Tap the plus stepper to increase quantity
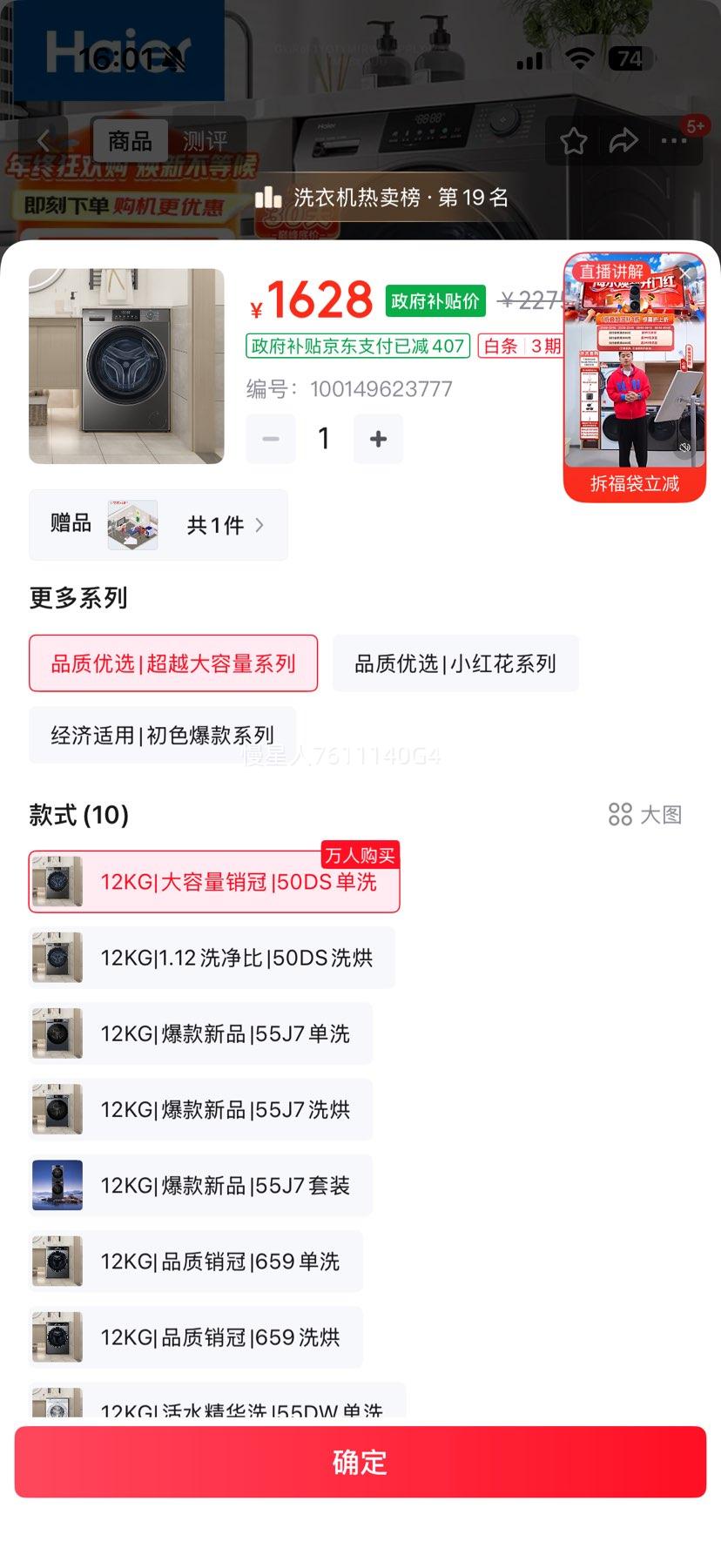The image size is (721, 1568). click(x=377, y=439)
